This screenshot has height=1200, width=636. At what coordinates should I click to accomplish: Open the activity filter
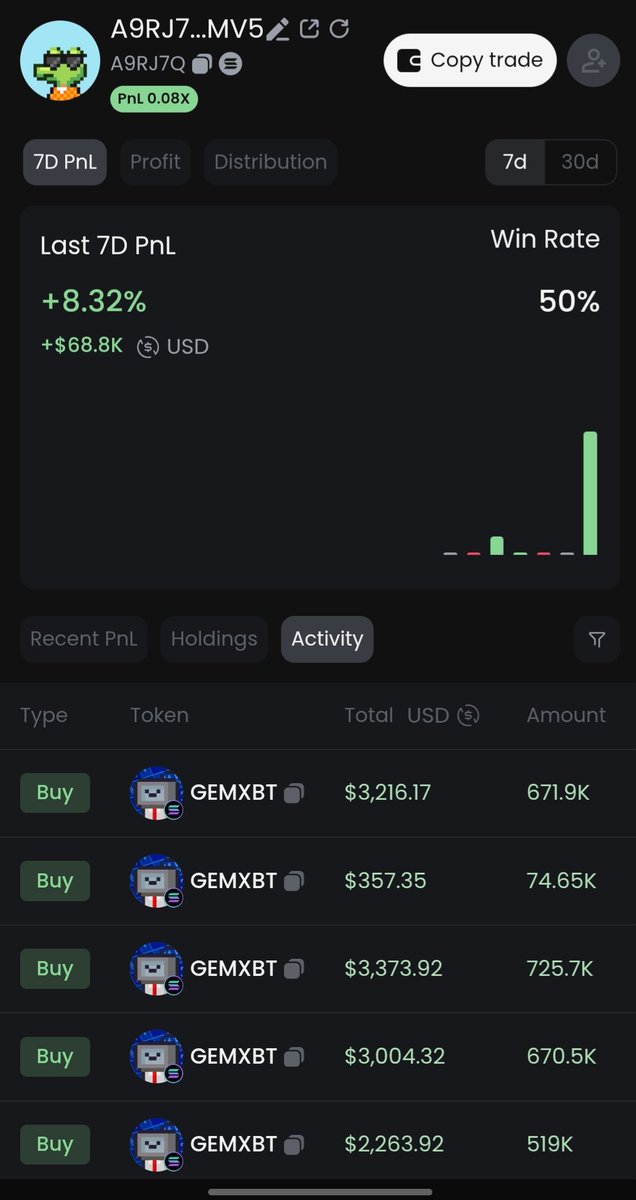click(x=597, y=640)
